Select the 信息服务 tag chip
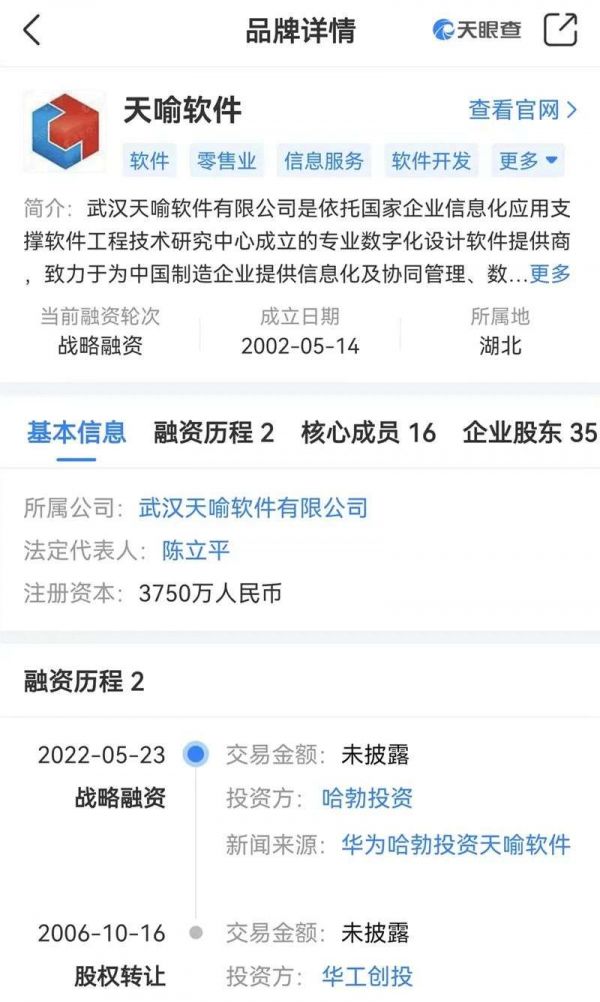 click(324, 161)
